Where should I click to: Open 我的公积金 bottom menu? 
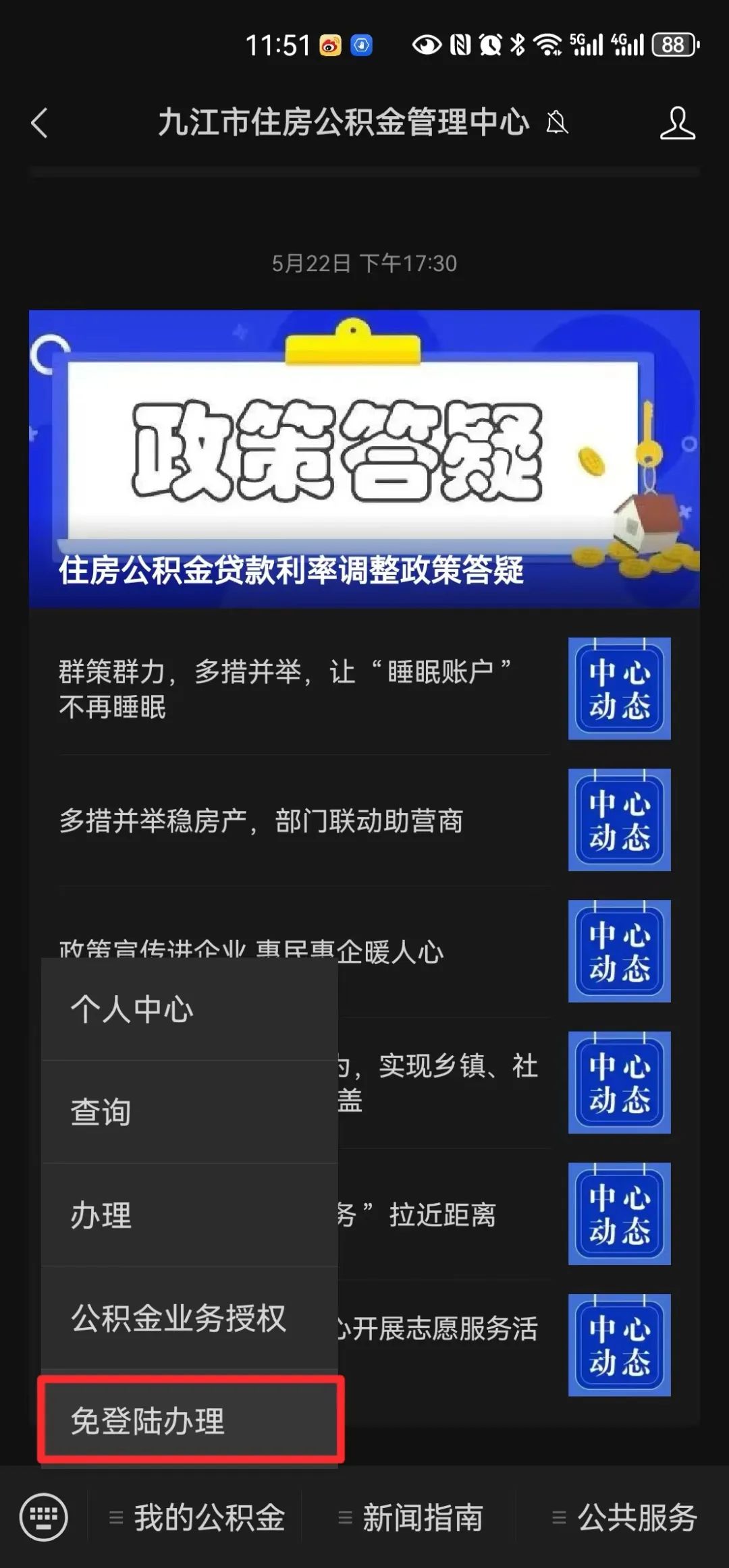198,1518
